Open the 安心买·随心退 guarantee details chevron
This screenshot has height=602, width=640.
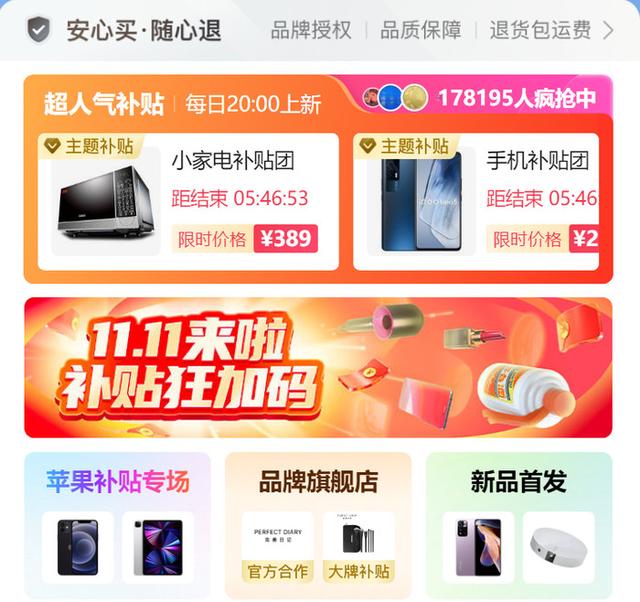[x=609, y=30]
